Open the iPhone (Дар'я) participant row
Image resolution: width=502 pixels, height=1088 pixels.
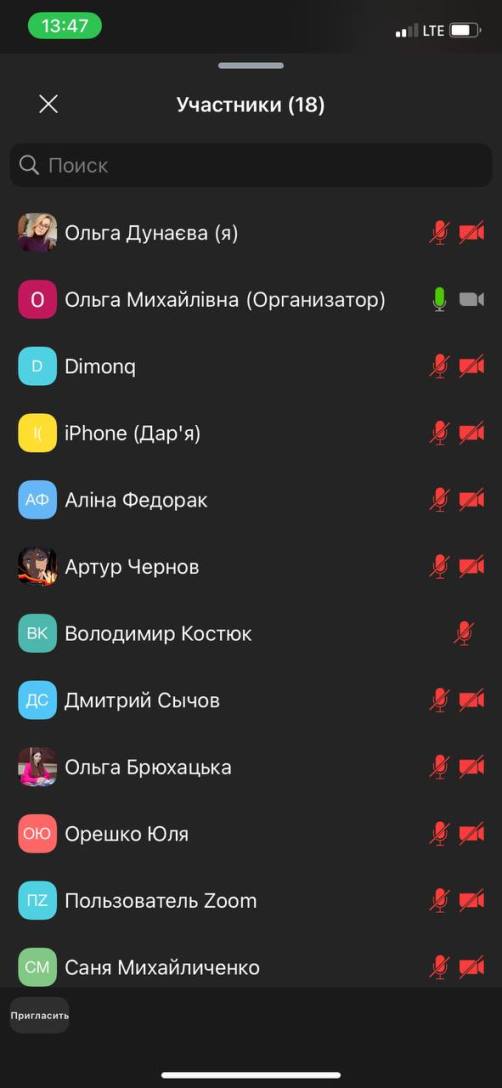251,433
